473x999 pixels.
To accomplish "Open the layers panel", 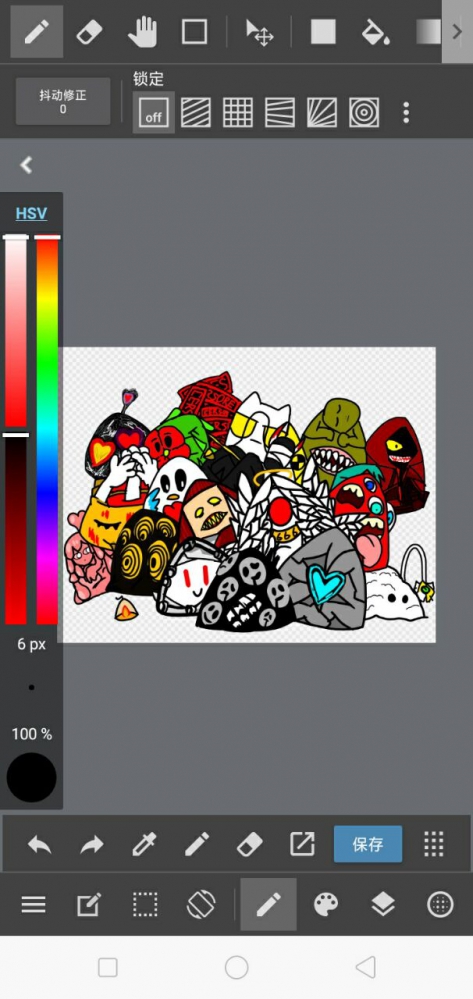I will [382, 904].
